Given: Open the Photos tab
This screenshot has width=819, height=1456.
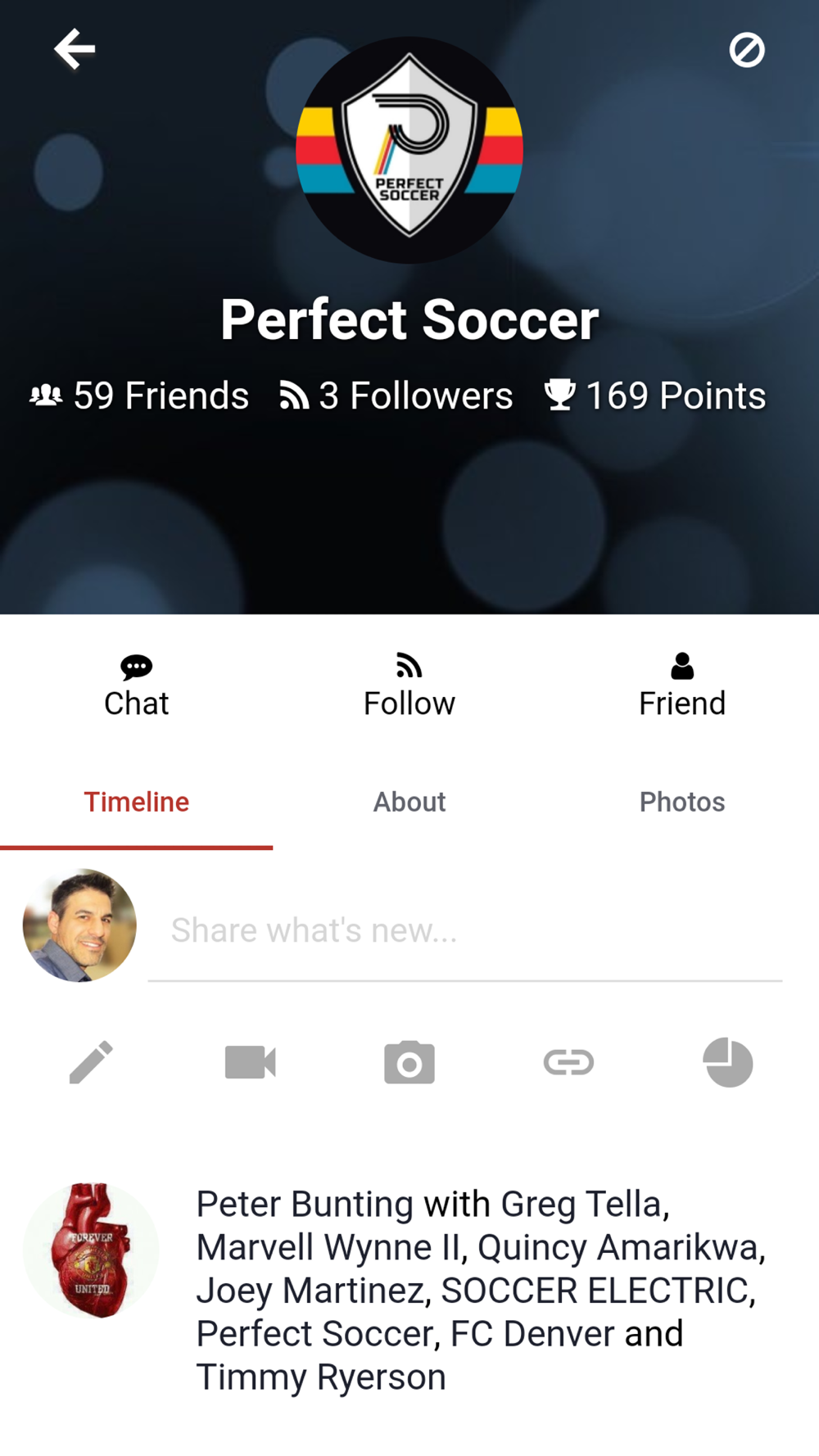Looking at the screenshot, I should [681, 802].
